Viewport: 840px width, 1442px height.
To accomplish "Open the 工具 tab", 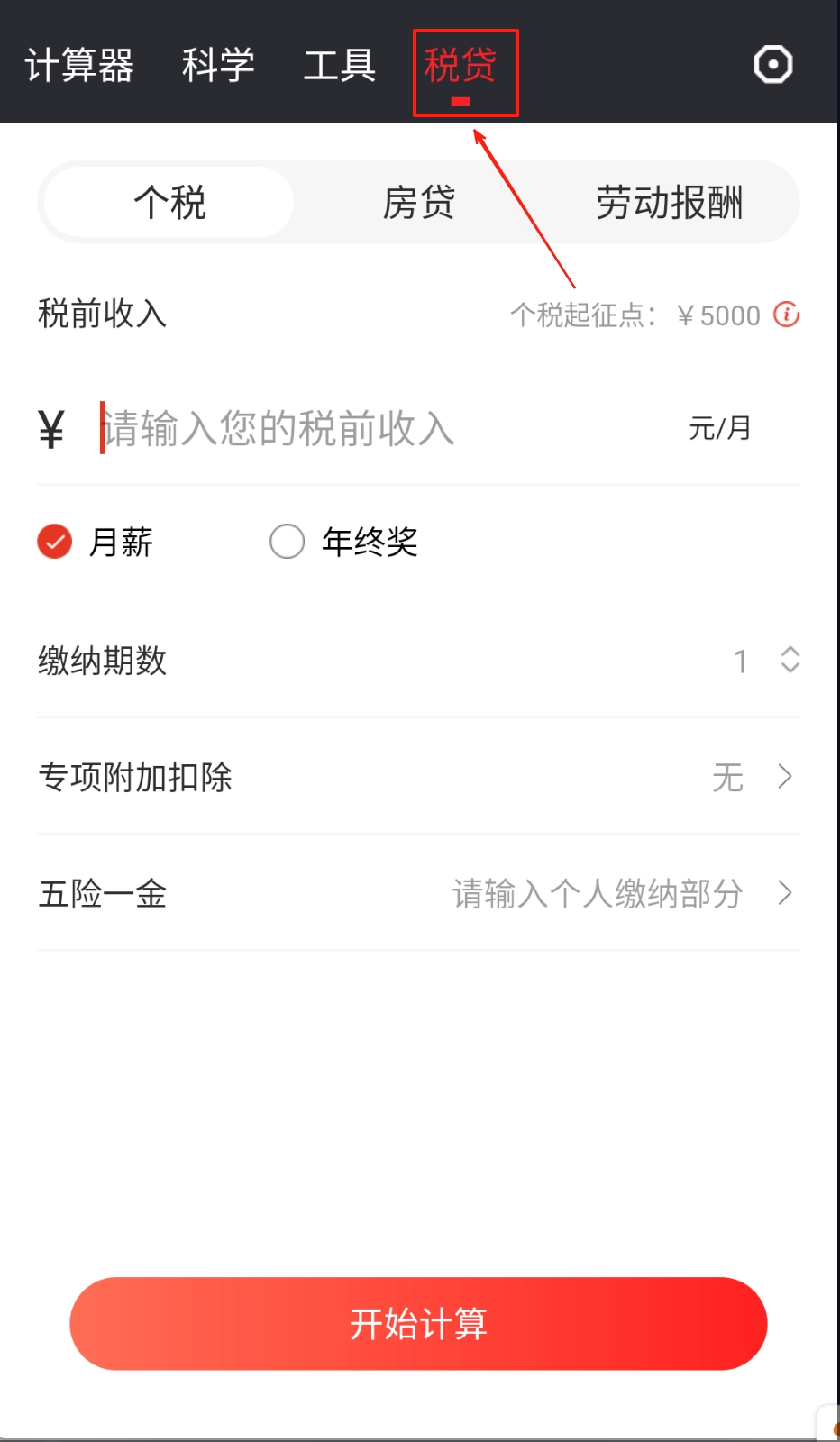I will [339, 65].
